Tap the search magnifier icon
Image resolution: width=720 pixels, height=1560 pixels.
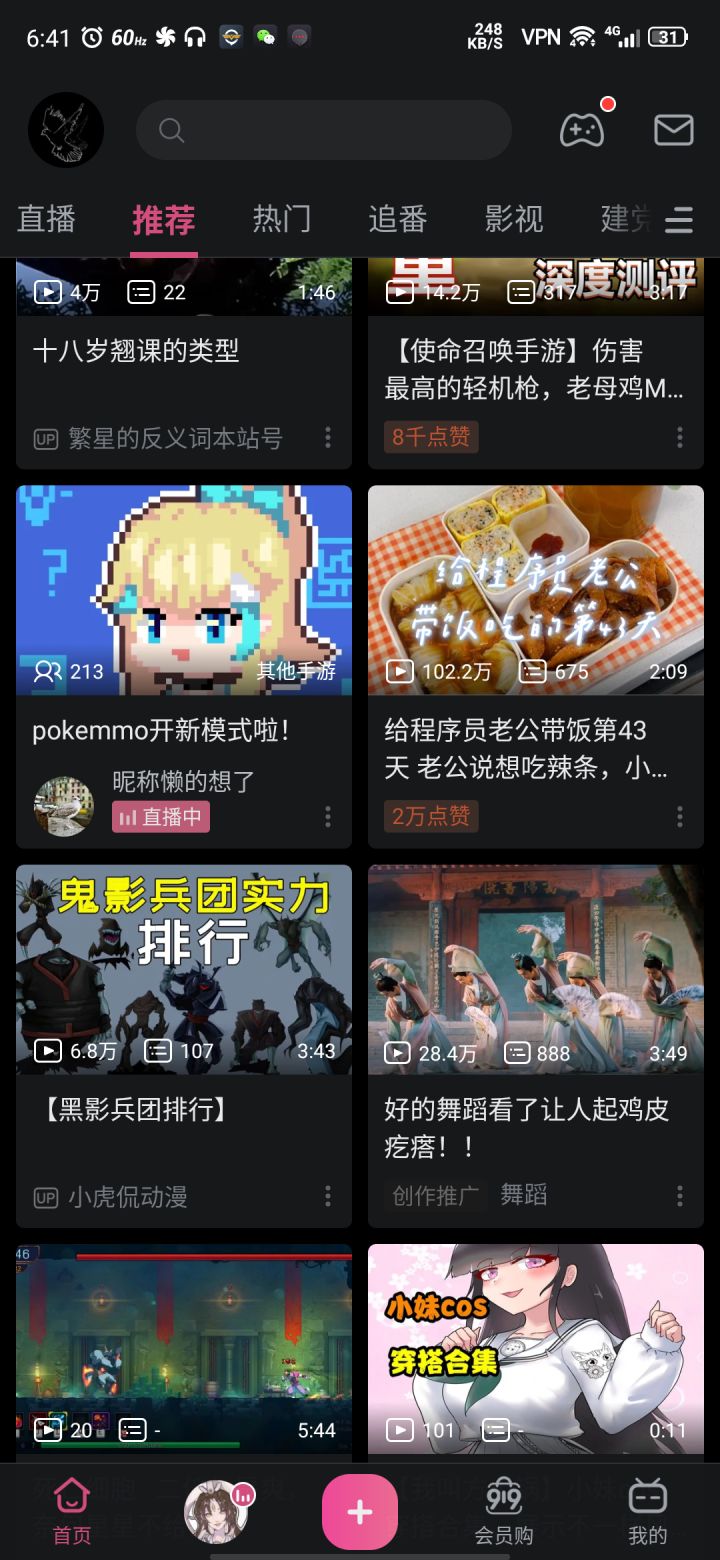coord(170,130)
